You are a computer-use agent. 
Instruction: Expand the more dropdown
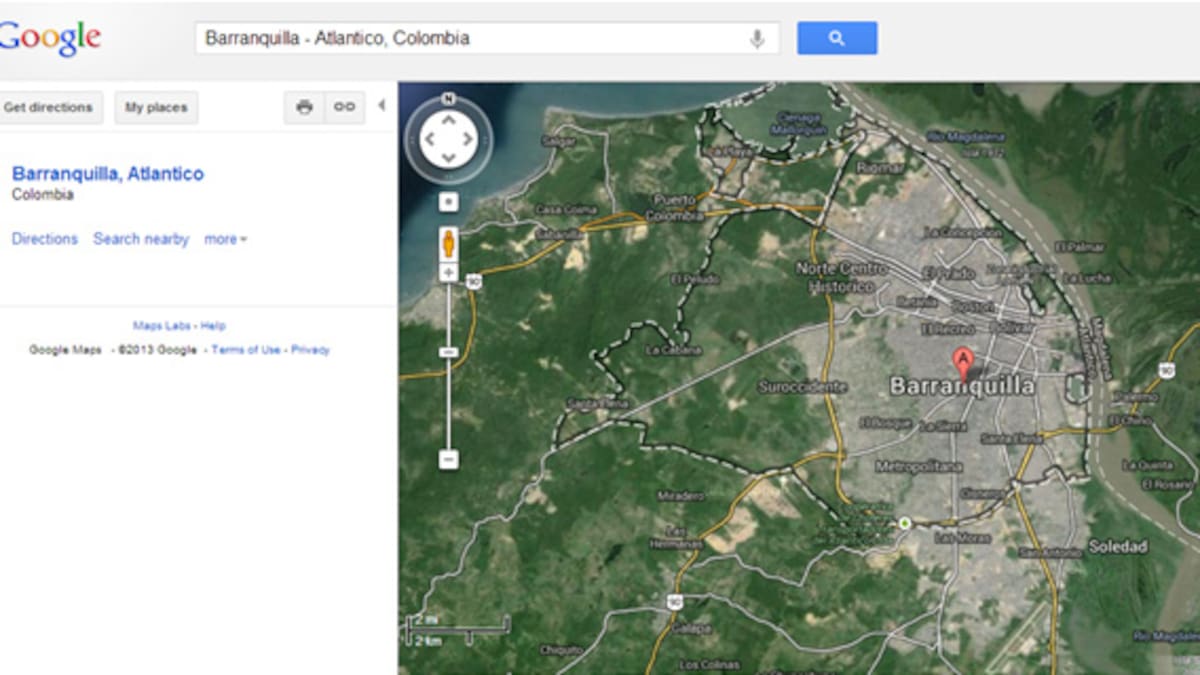tap(225, 240)
